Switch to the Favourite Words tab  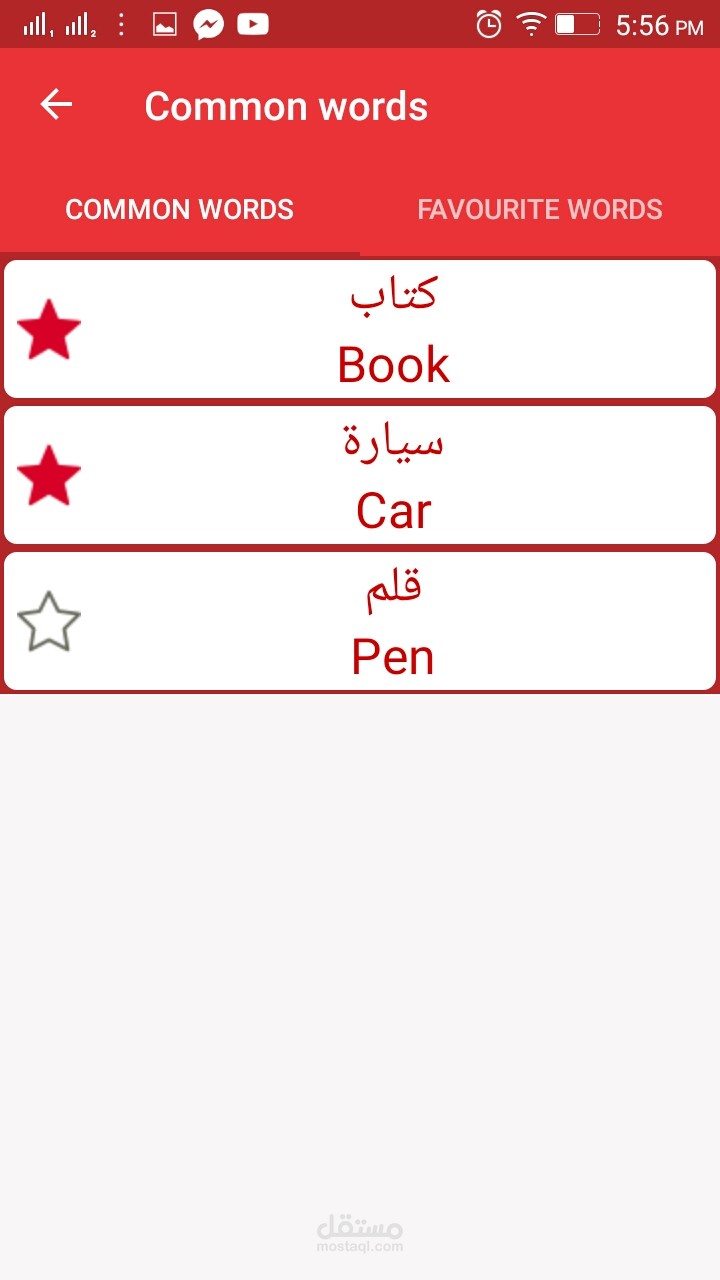pyautogui.click(x=540, y=209)
